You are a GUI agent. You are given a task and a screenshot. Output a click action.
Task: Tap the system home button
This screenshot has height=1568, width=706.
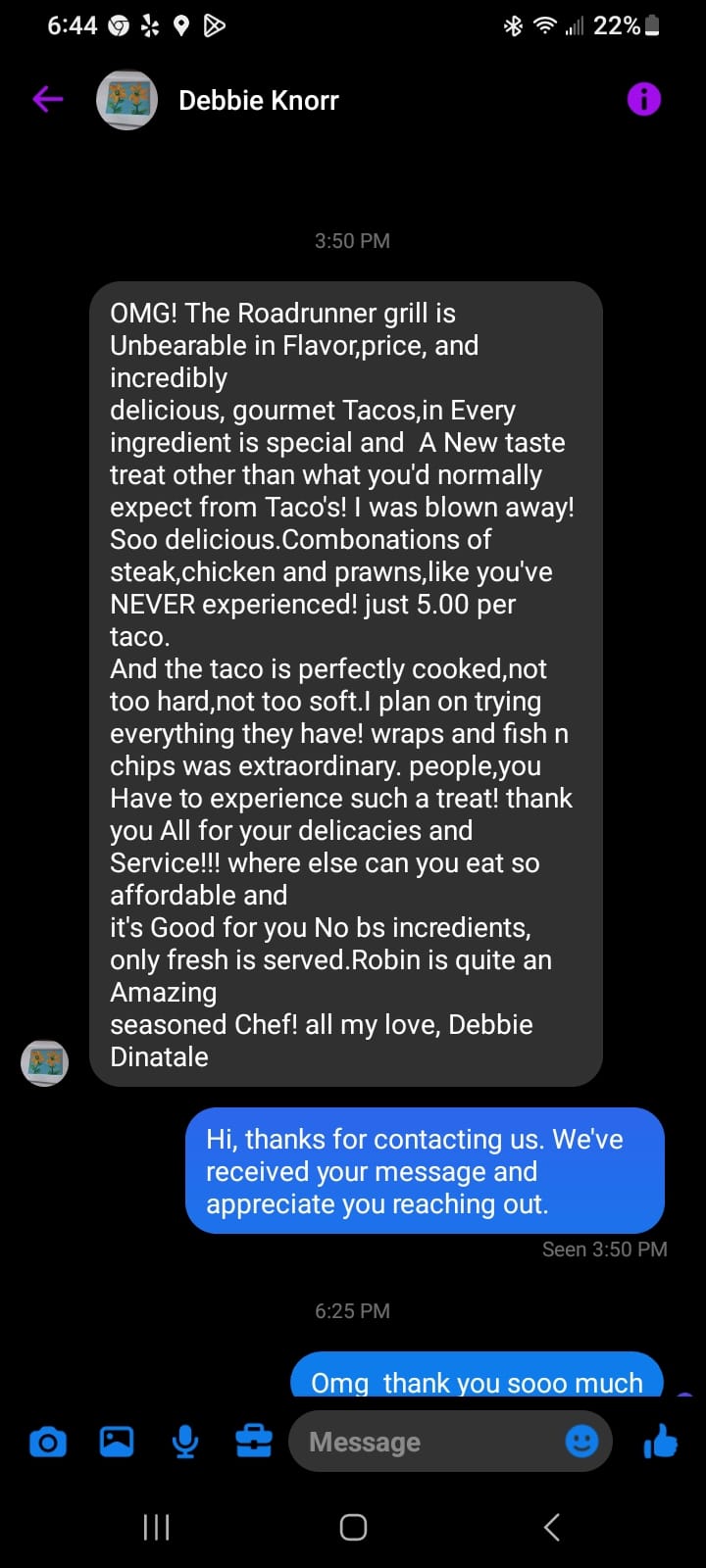click(x=353, y=1527)
